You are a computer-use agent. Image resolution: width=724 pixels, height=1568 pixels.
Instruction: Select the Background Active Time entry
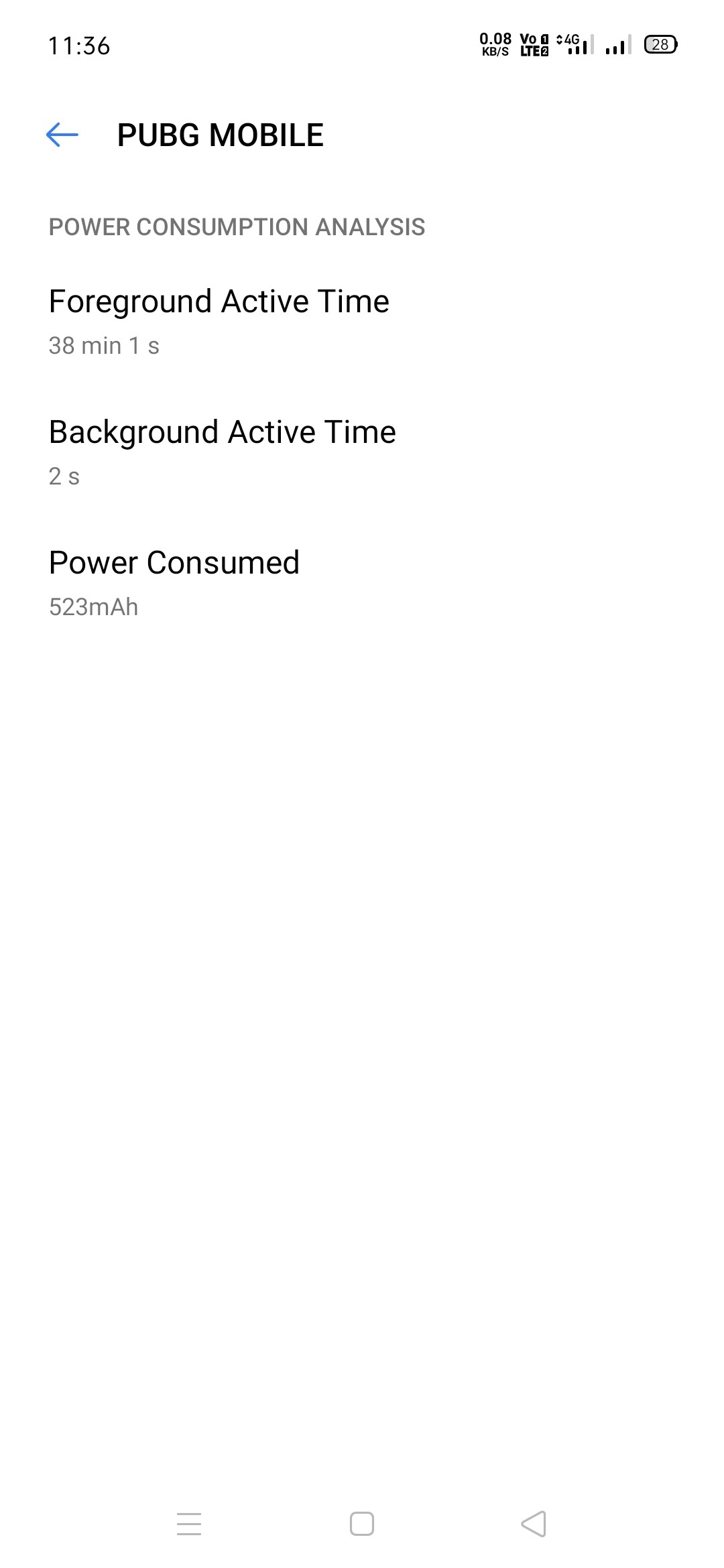[x=222, y=432]
